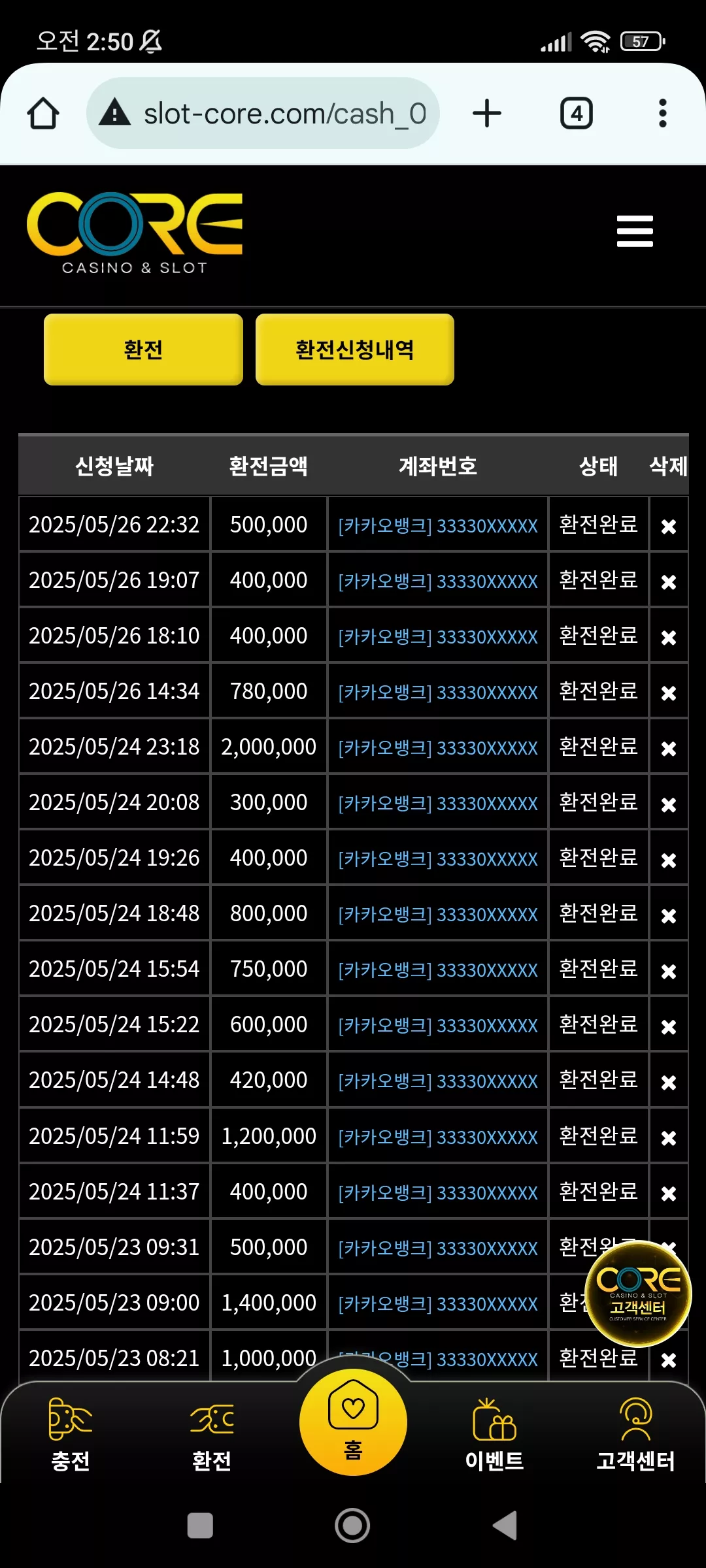Open the 환전신청내역 button
The image size is (706, 1568).
[x=354, y=350]
